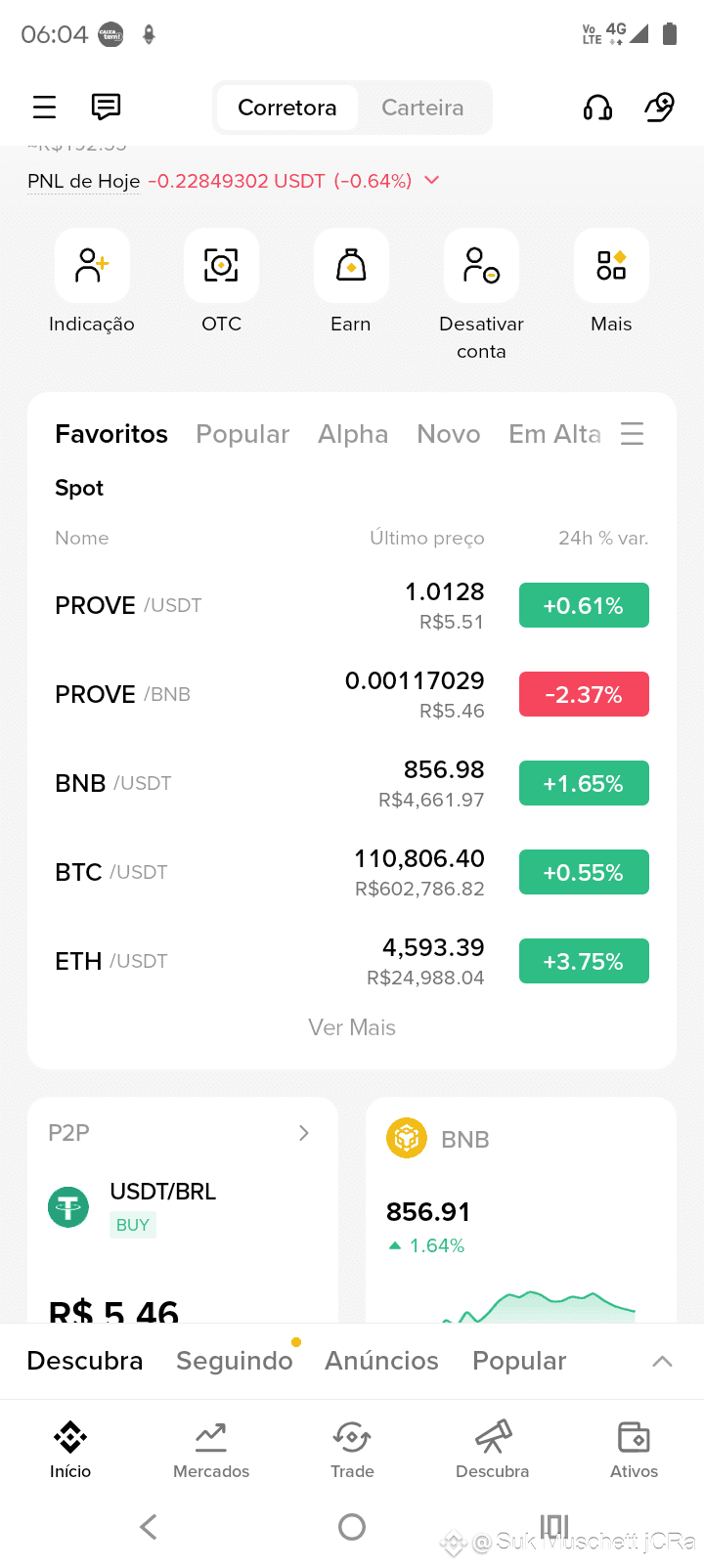Open the Indicação shortcut
This screenshot has height=1568, width=704.
tap(92, 283)
